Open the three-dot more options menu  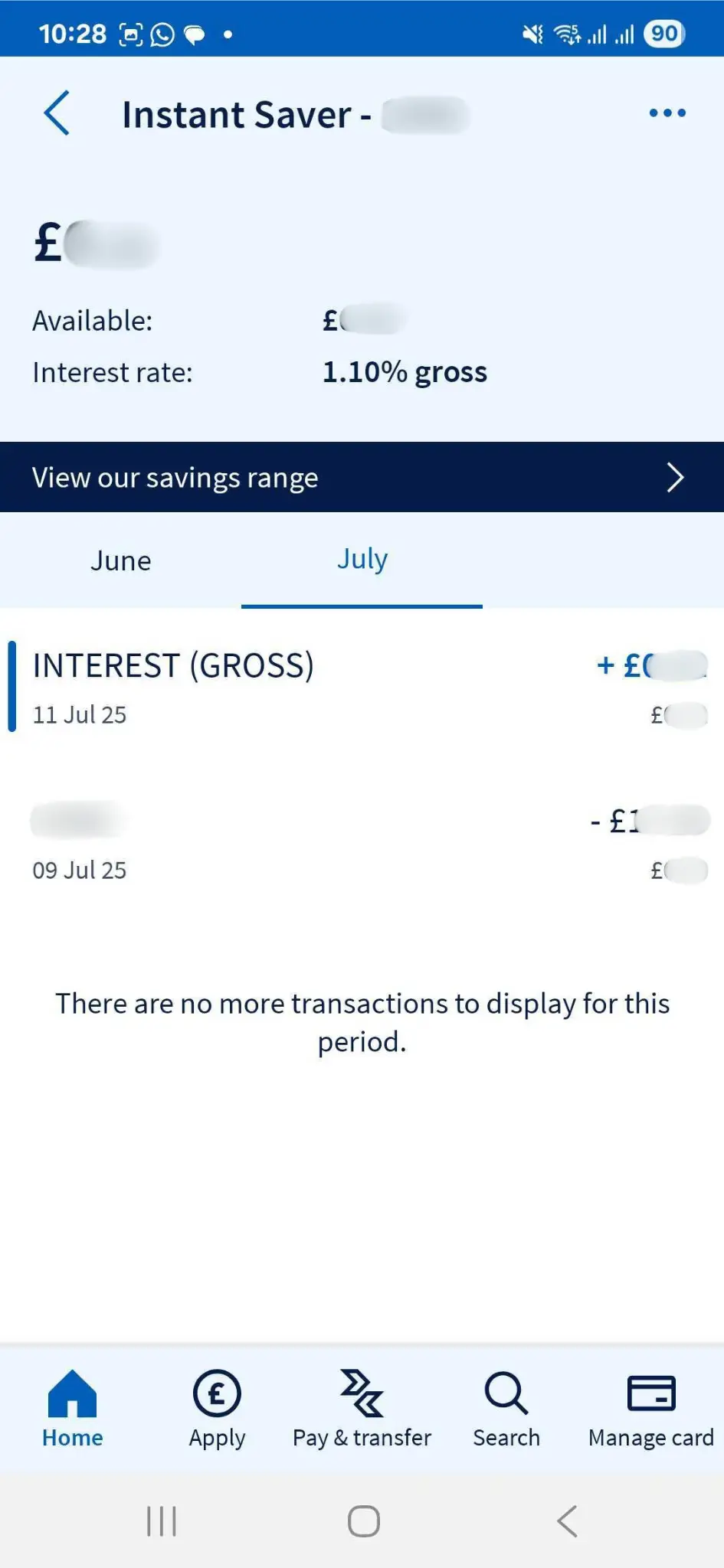pyautogui.click(x=667, y=113)
